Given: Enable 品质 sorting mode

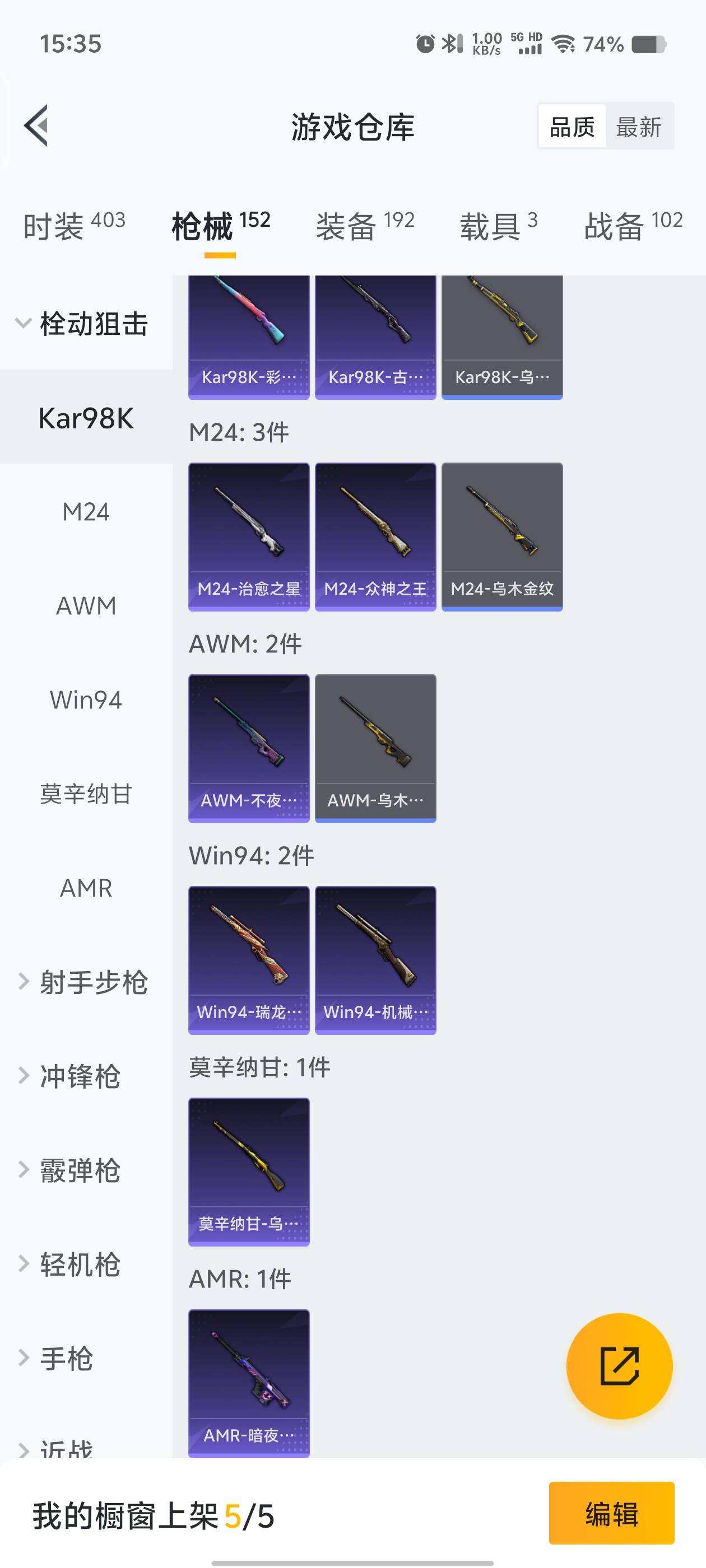Looking at the screenshot, I should click(x=572, y=127).
